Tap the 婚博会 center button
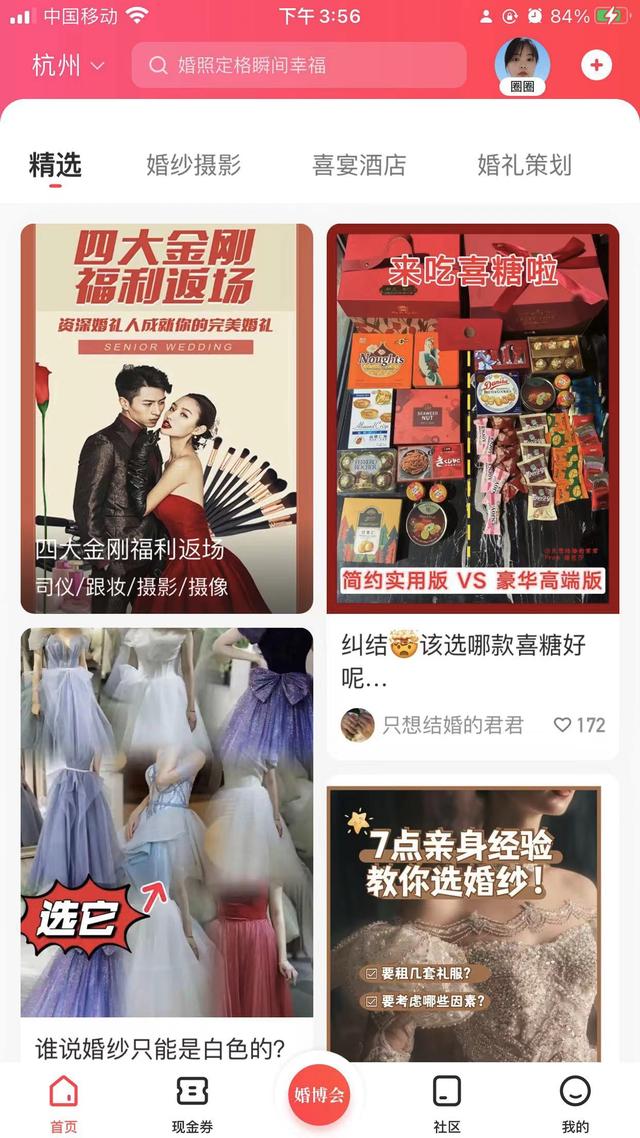 (x=320, y=1094)
